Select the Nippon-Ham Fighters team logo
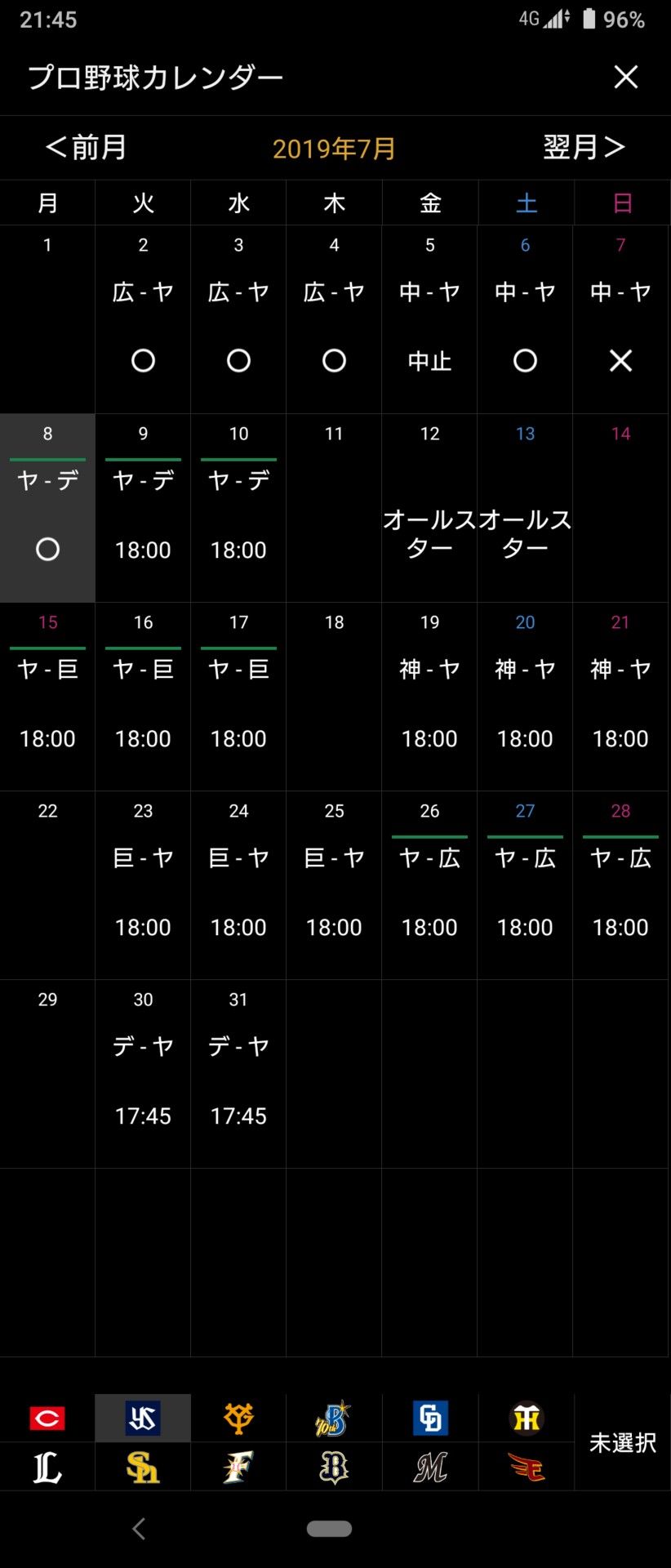The image size is (671, 1568). tap(238, 1468)
